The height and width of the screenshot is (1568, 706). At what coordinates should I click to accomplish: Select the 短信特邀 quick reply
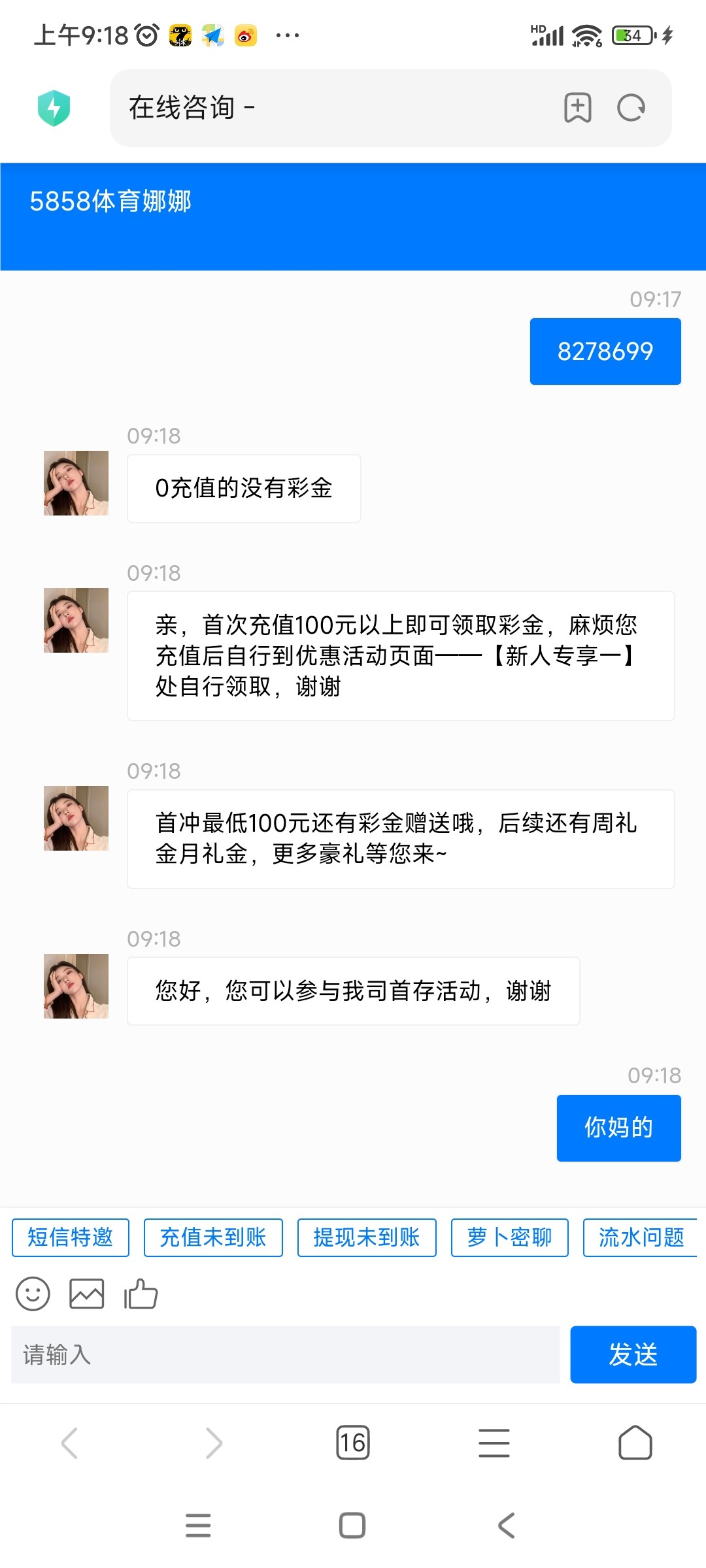coord(71,1237)
